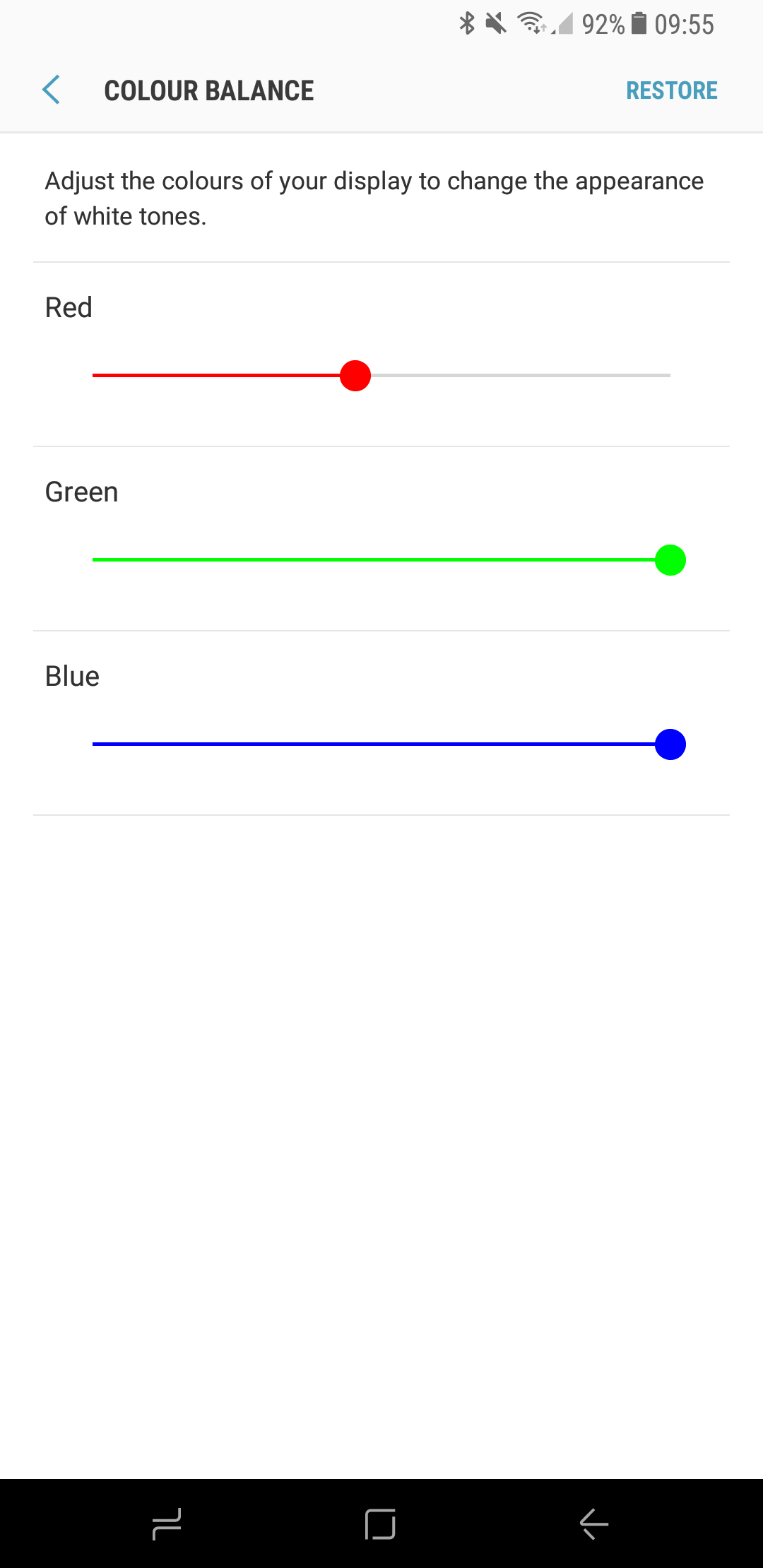Go back from Colour Balance
Screen dimensions: 763x1568
51,90
